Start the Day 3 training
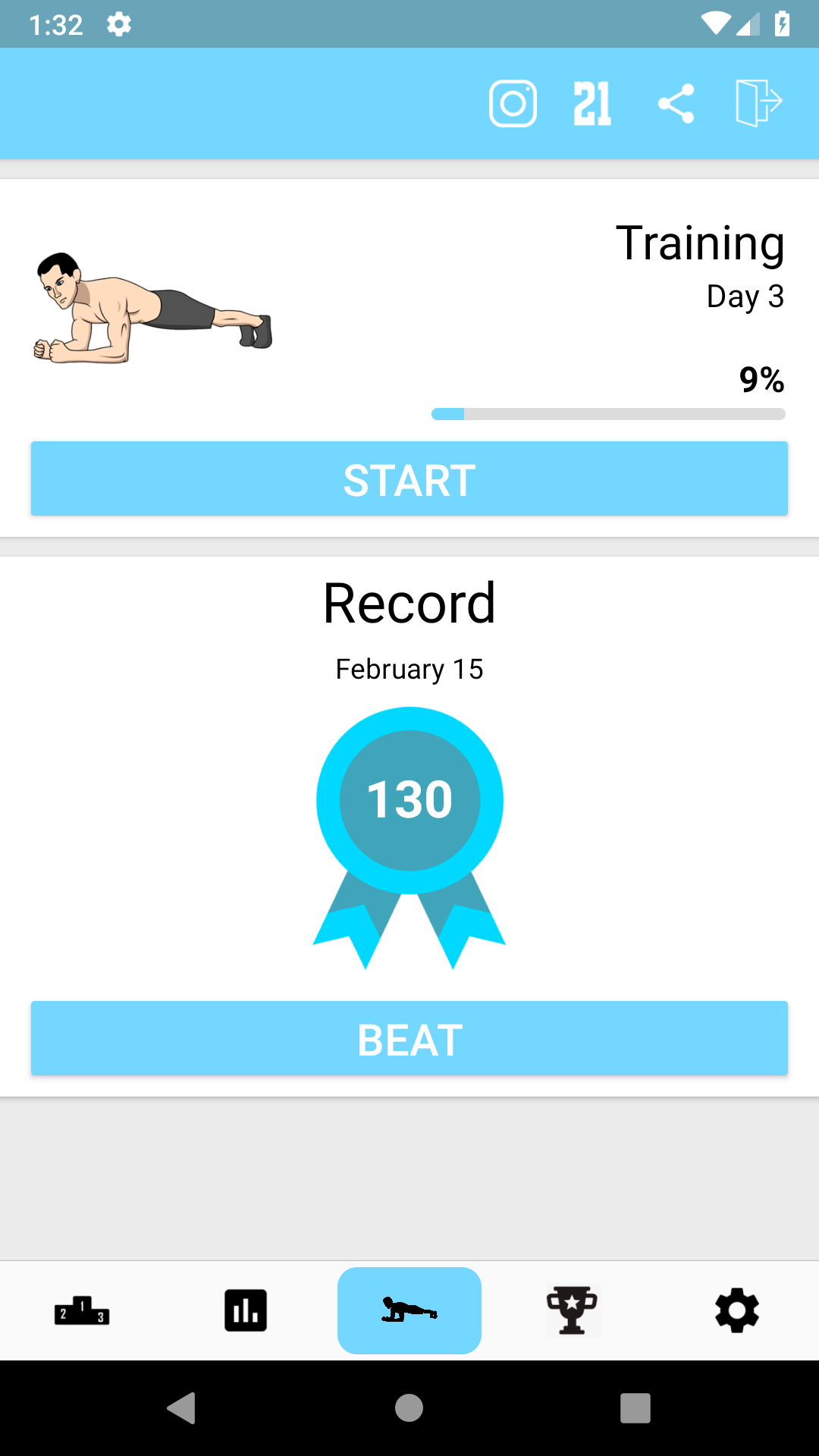The height and width of the screenshot is (1456, 819). pos(409,479)
